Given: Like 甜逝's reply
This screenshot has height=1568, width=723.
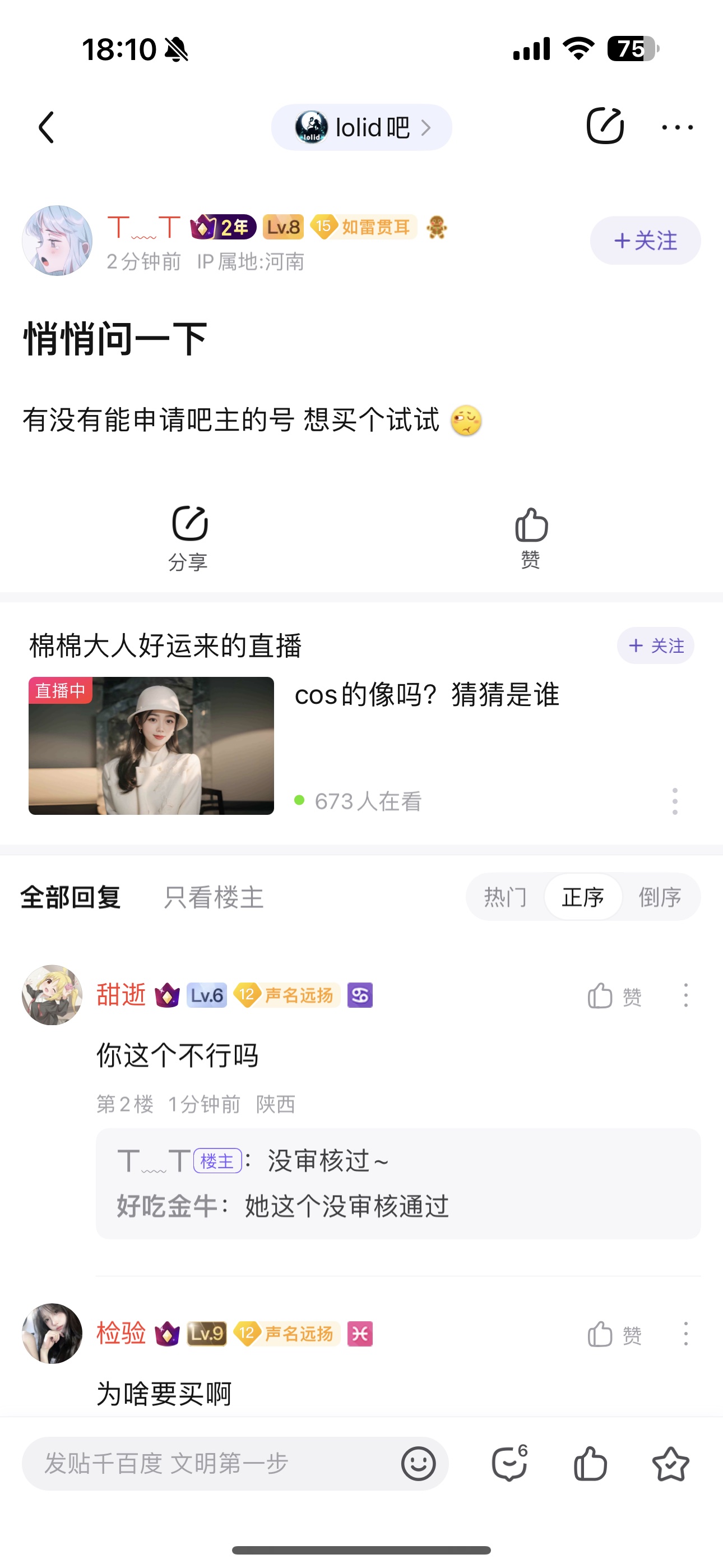Looking at the screenshot, I should coord(614,997).
